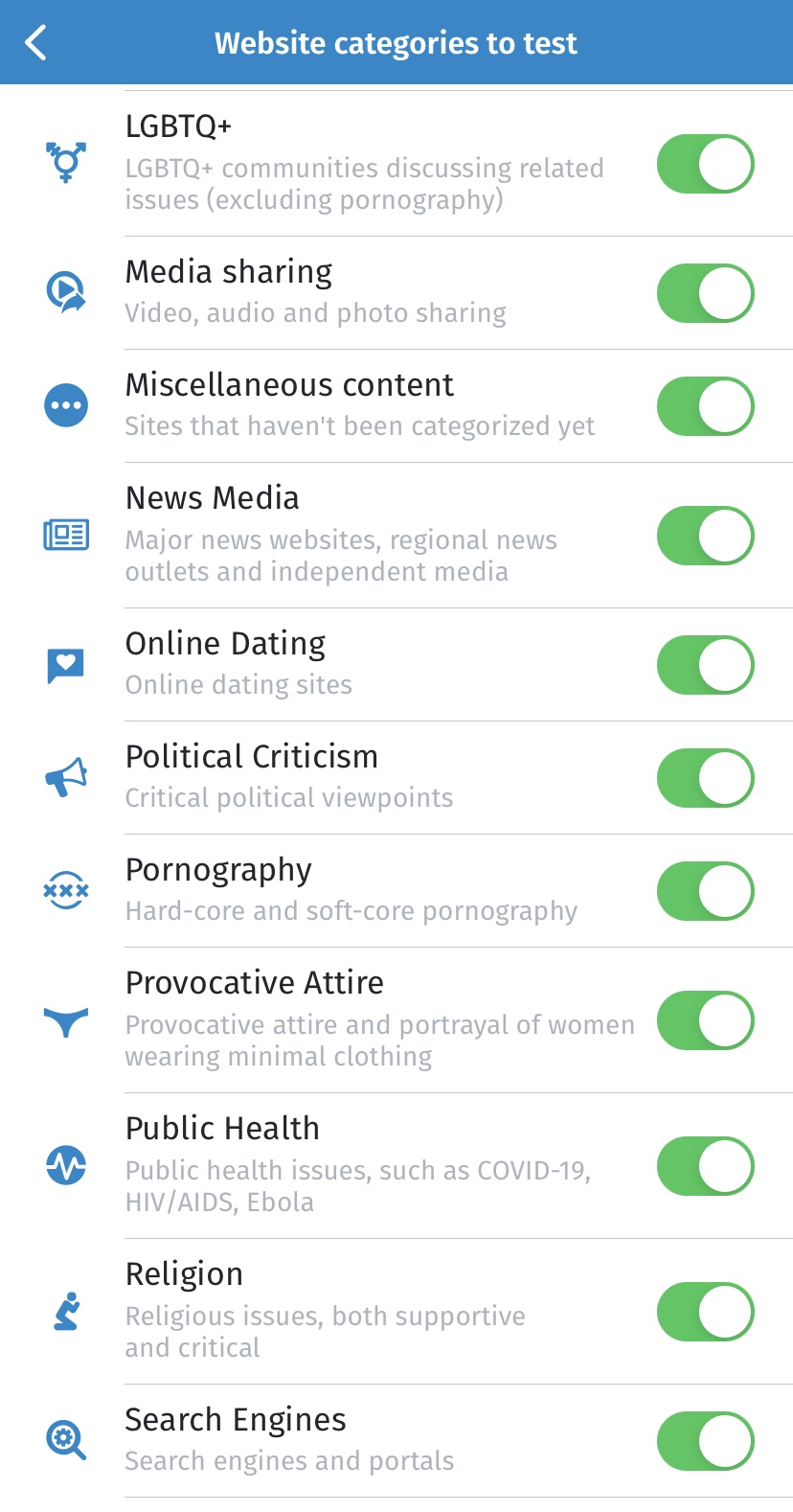Switch off the News Media toggle
This screenshot has height=1512, width=793.
tap(706, 536)
